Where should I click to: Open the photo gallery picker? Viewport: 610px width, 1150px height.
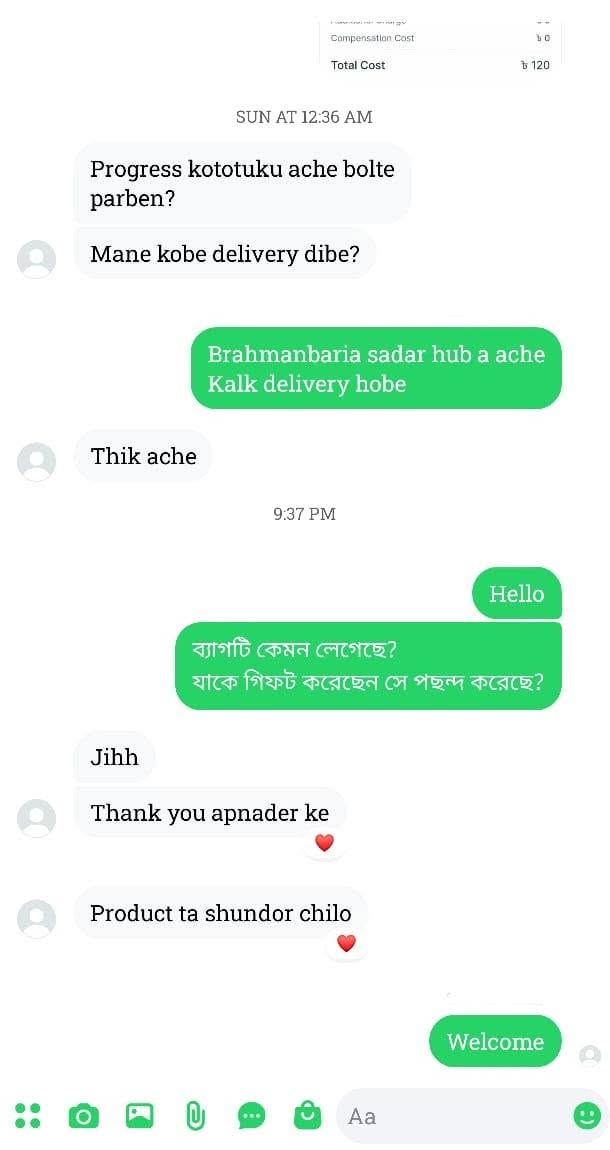point(139,1116)
